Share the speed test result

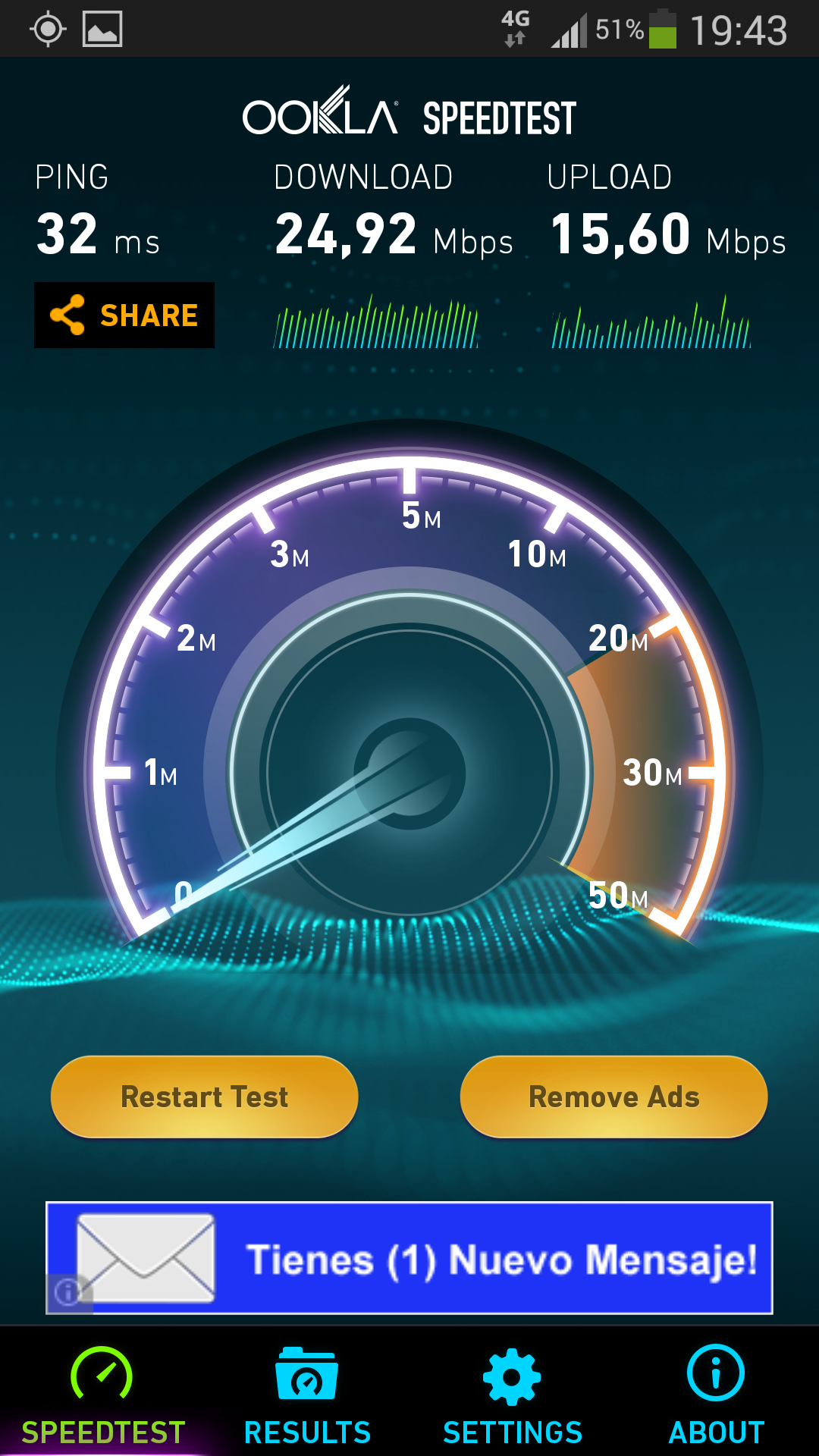click(124, 315)
